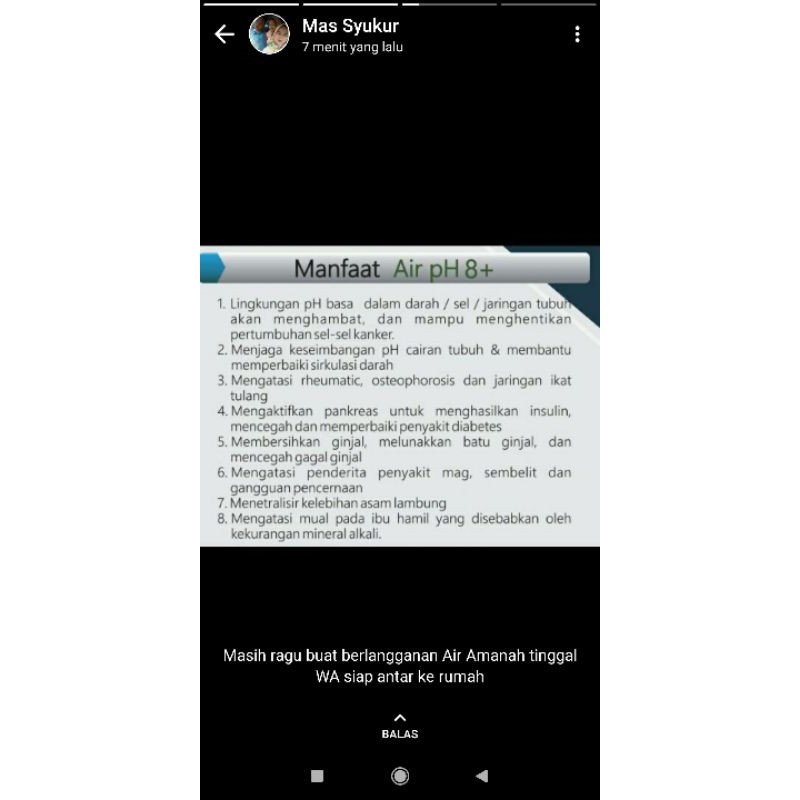Image resolution: width=800 pixels, height=800 pixels.
Task: Open recent apps with square button
Action: click(x=317, y=775)
